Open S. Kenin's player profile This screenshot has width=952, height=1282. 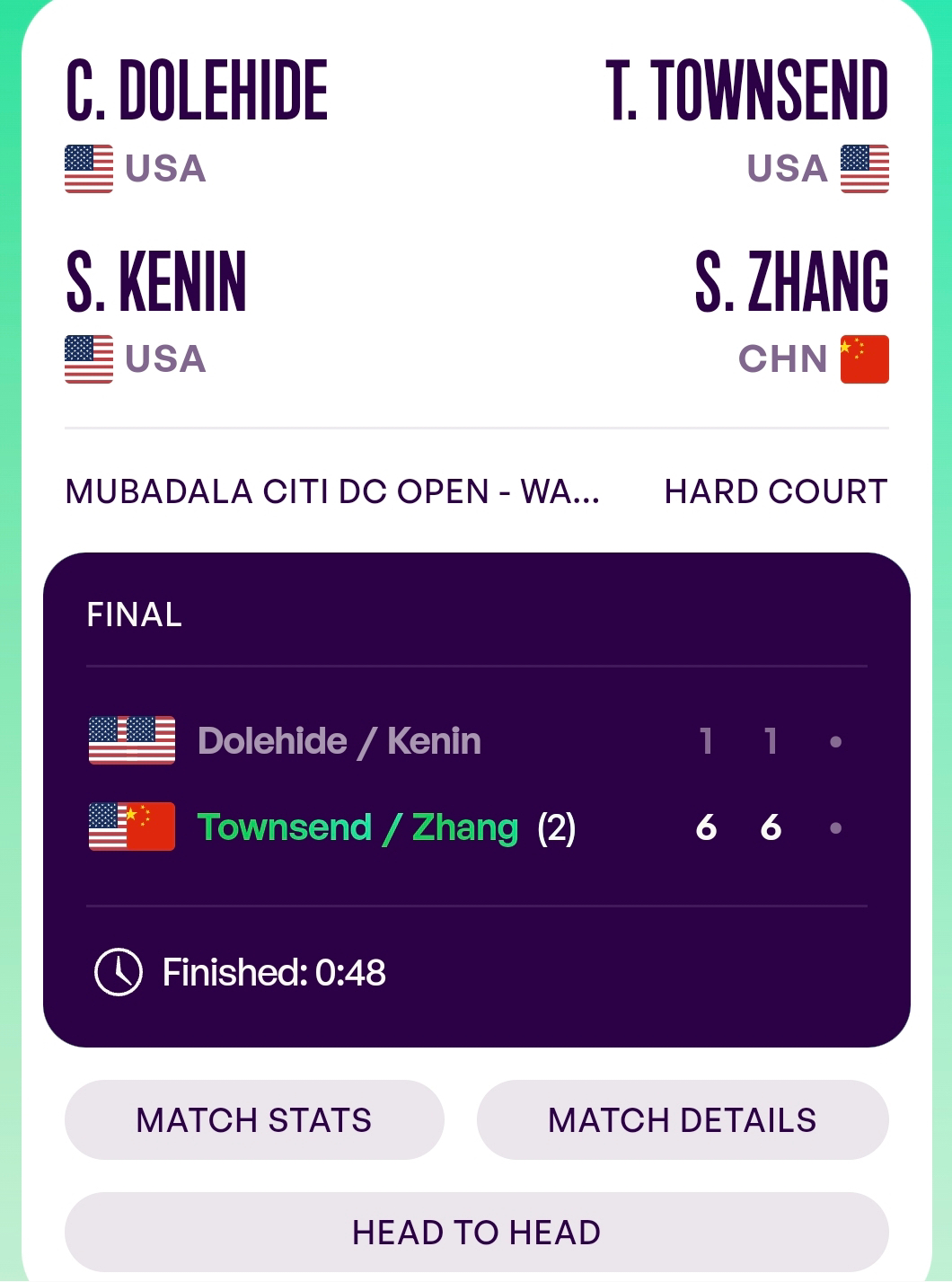click(157, 282)
